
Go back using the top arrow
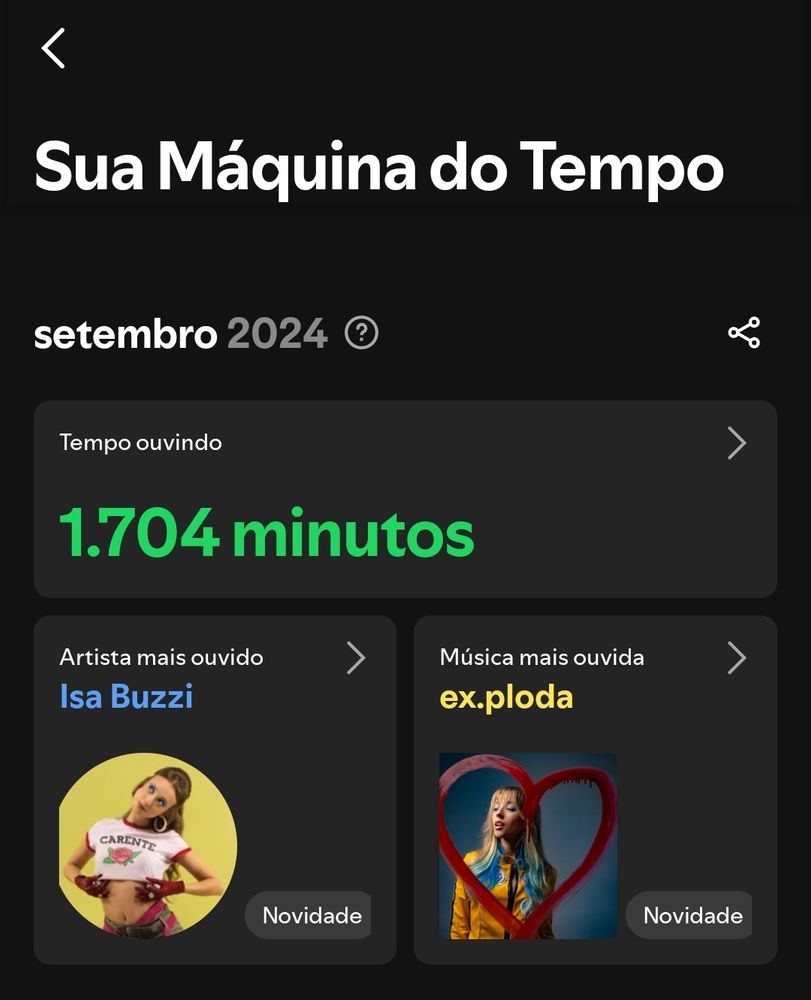(x=53, y=48)
